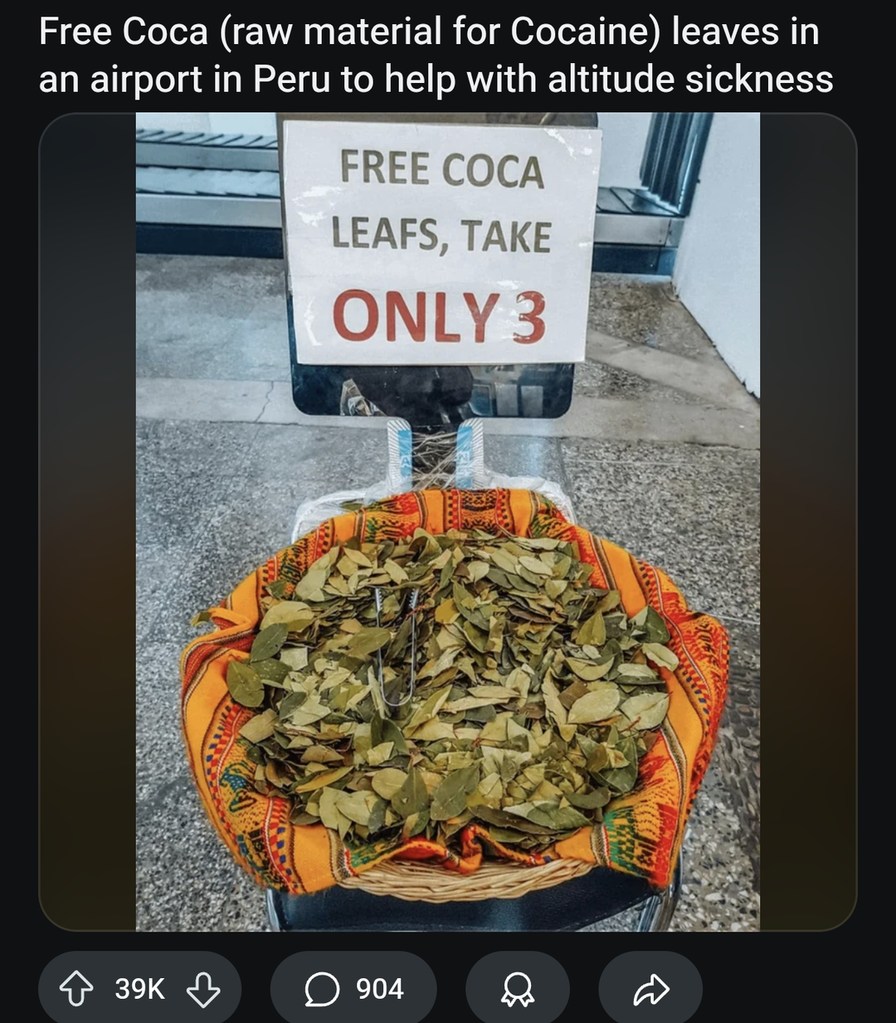
Task: Downvote the coca leaves post
Action: [x=204, y=990]
